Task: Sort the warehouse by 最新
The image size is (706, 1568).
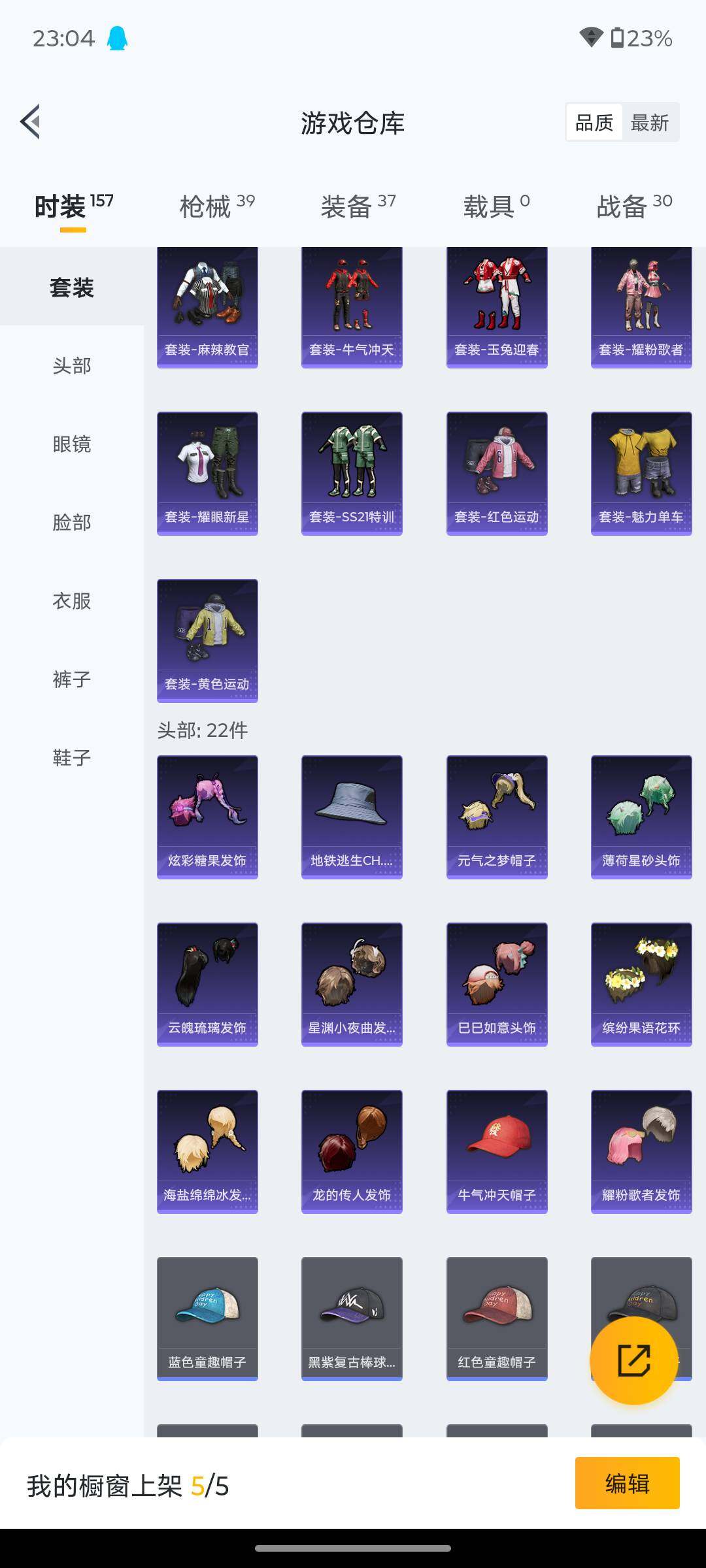Action: [649, 122]
